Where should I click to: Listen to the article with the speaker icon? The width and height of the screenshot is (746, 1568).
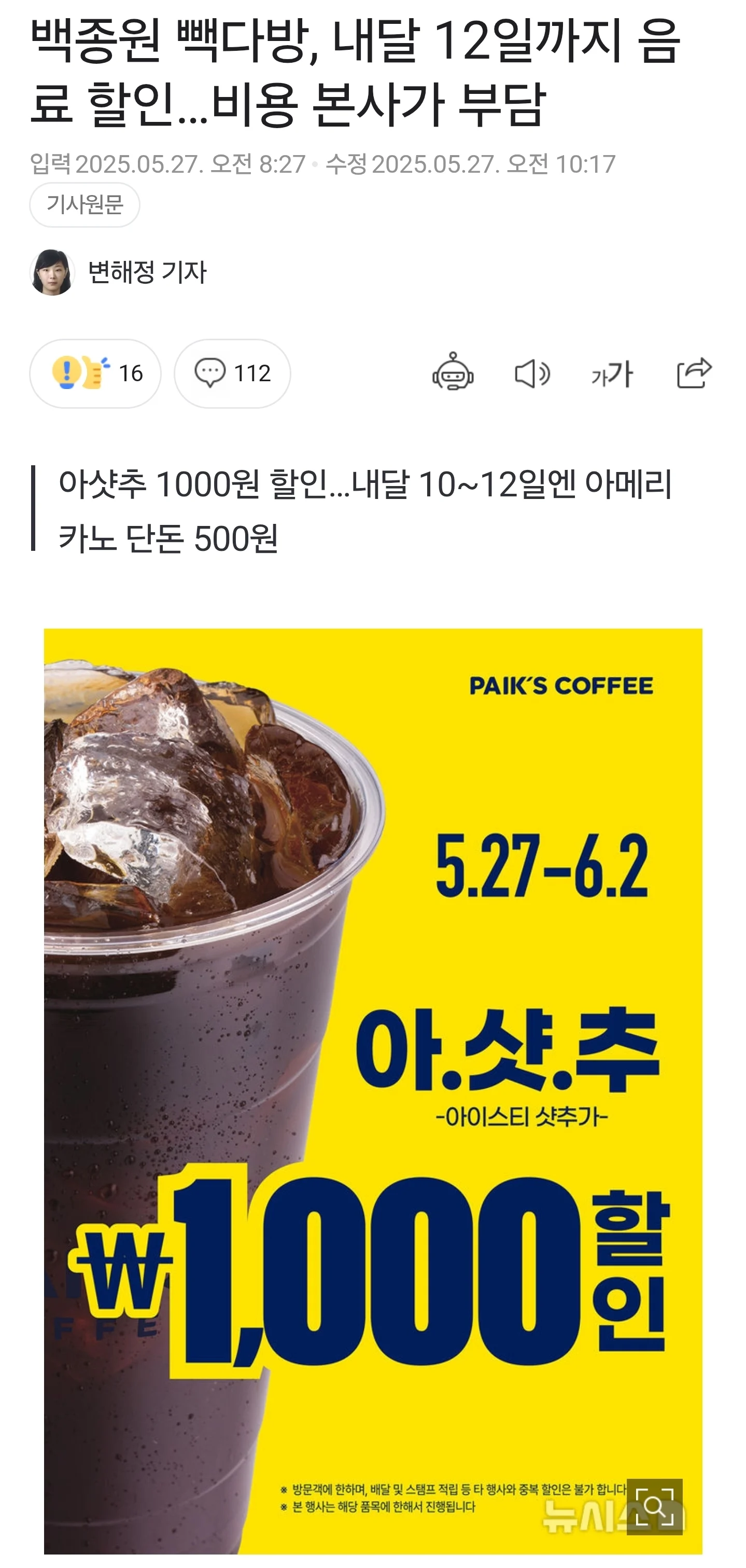(x=532, y=373)
